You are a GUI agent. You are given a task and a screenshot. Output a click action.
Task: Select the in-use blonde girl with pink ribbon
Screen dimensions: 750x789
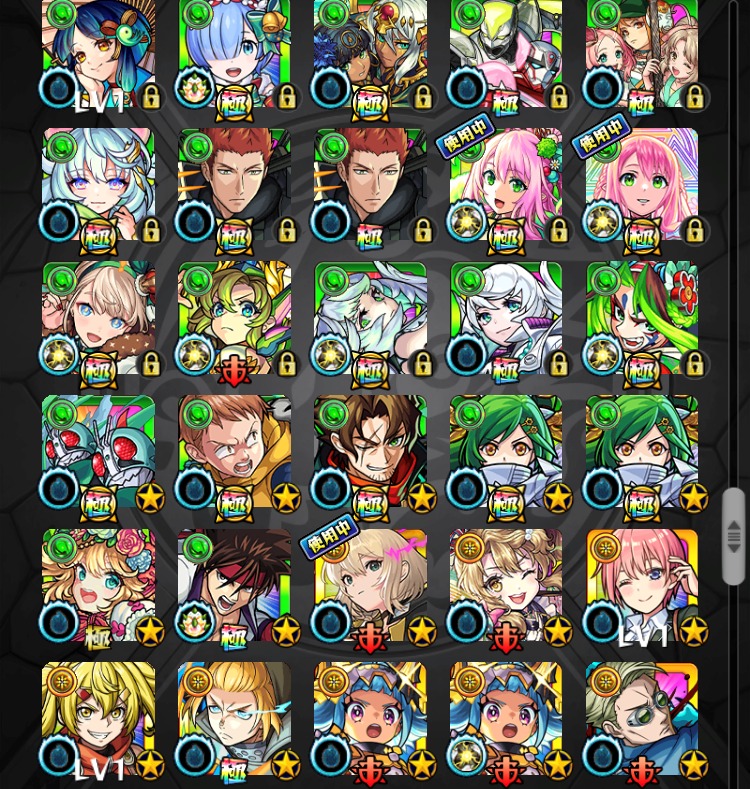370,585
